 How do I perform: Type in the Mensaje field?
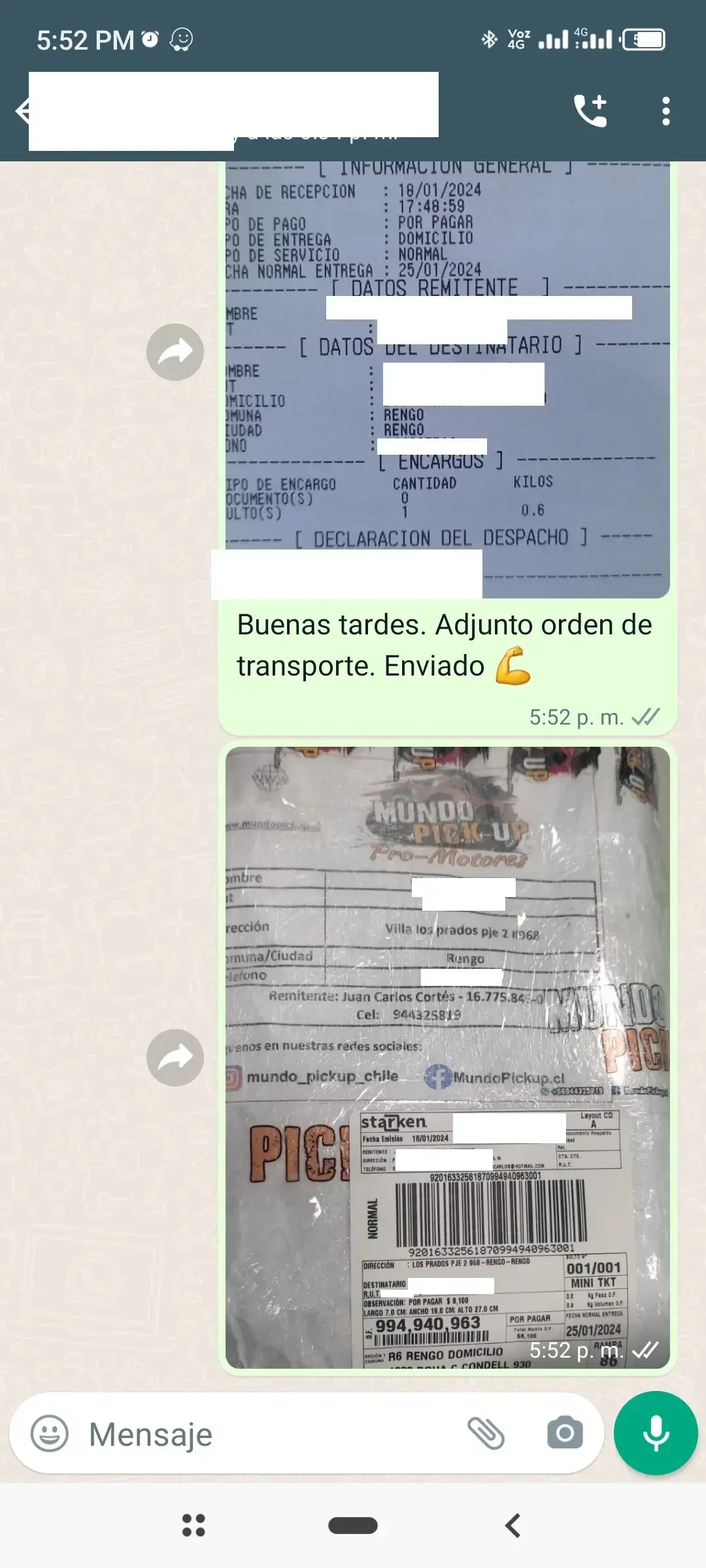point(261,1434)
